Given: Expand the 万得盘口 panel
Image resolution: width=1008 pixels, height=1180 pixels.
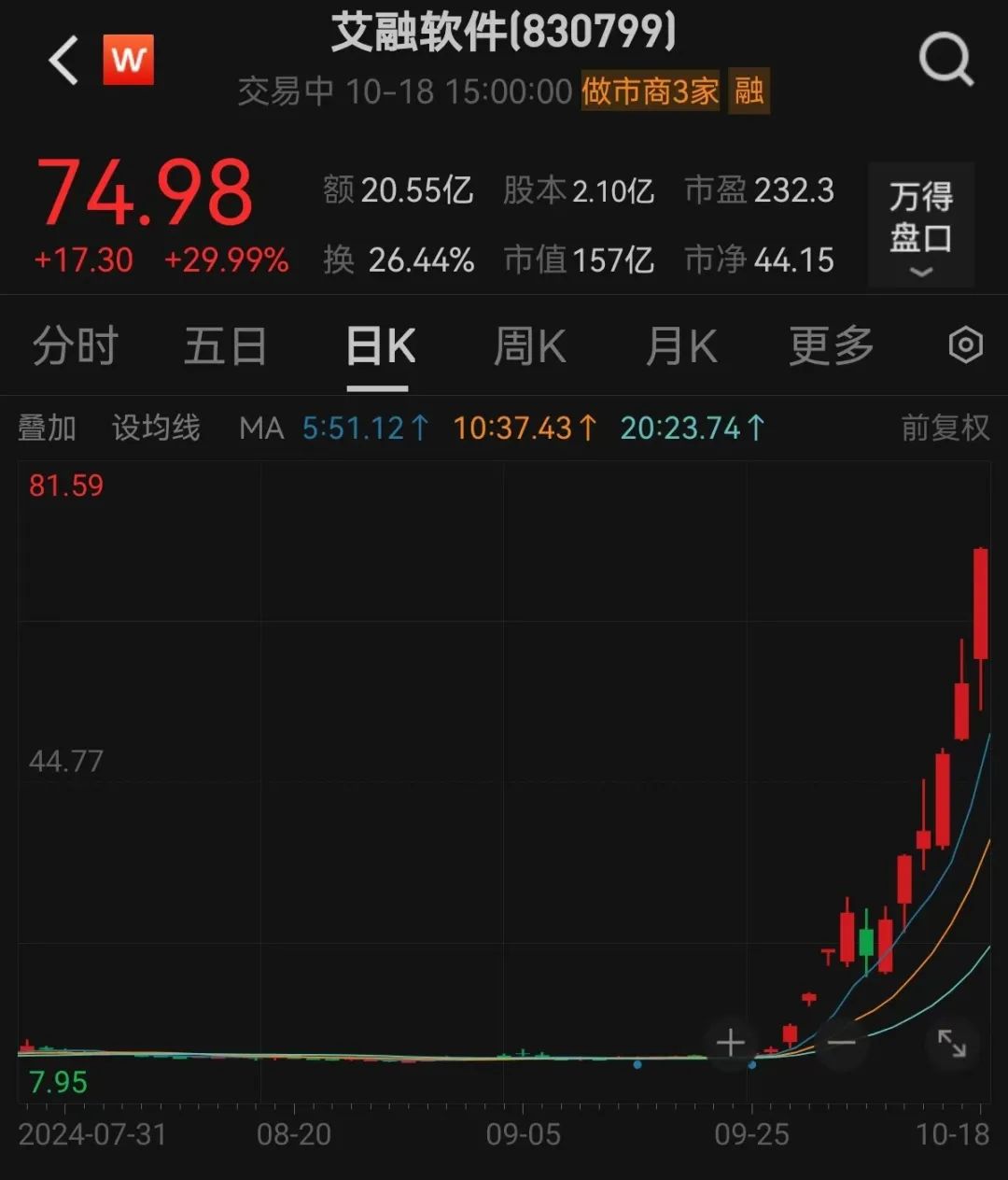Looking at the screenshot, I should 920,226.
